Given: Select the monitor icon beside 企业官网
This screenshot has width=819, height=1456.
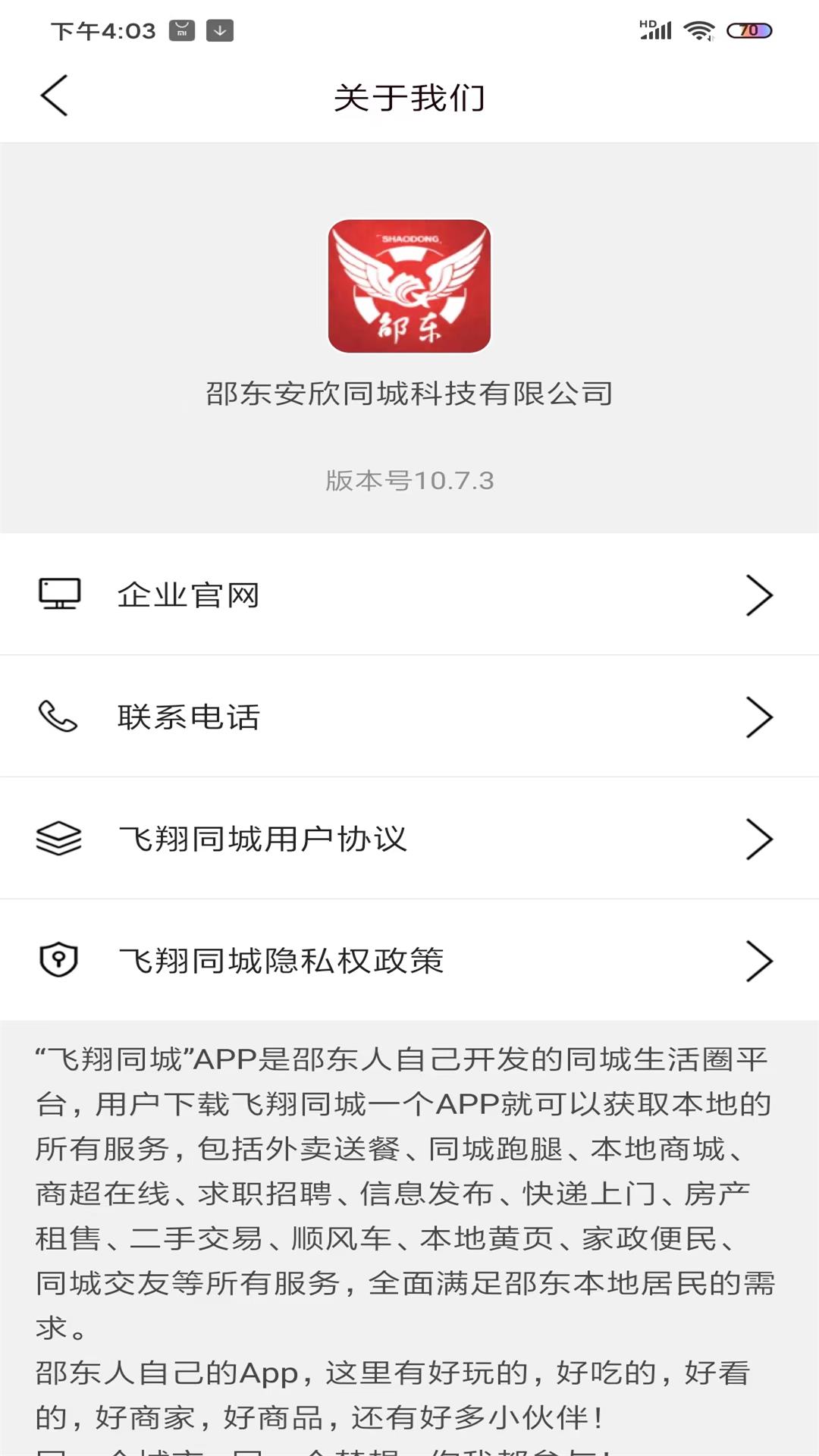Looking at the screenshot, I should [x=59, y=595].
